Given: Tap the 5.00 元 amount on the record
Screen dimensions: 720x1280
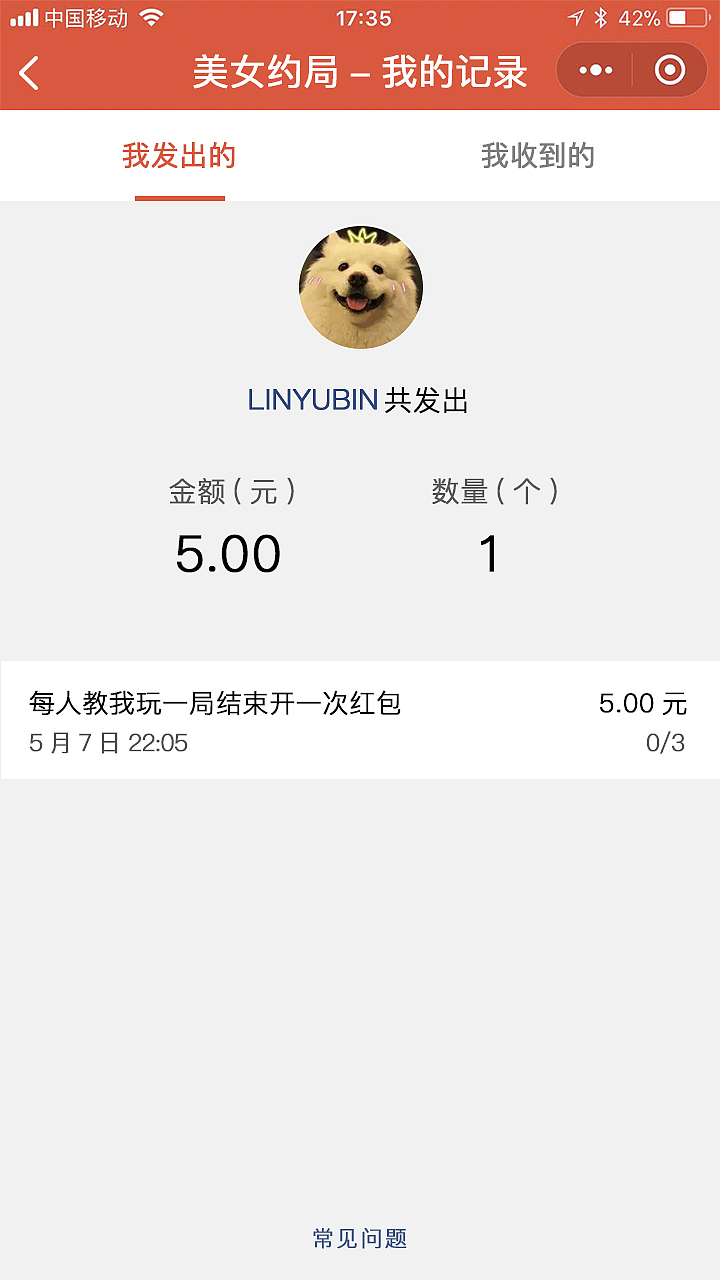Looking at the screenshot, I should 641,703.
